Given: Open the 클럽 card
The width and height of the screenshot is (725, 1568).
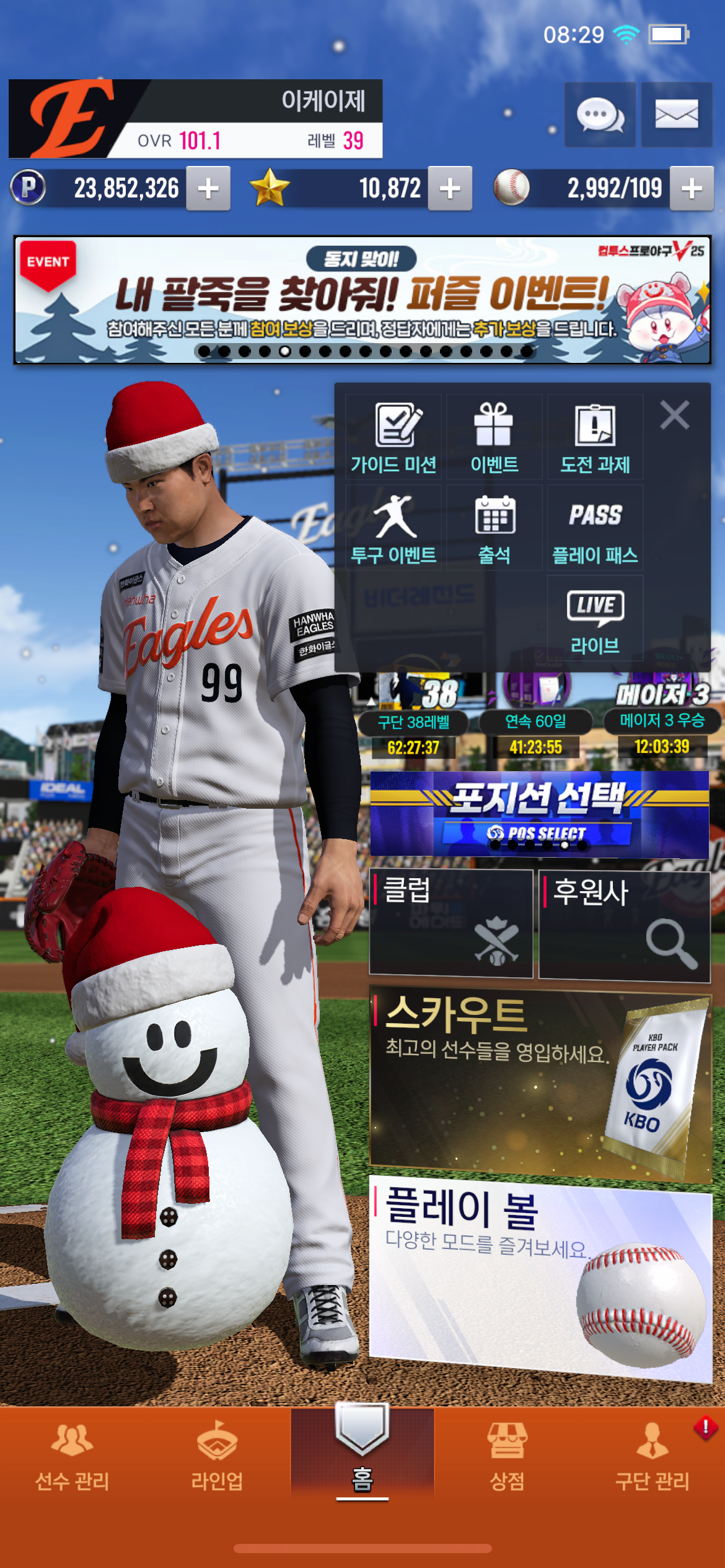Looking at the screenshot, I should [x=450, y=923].
